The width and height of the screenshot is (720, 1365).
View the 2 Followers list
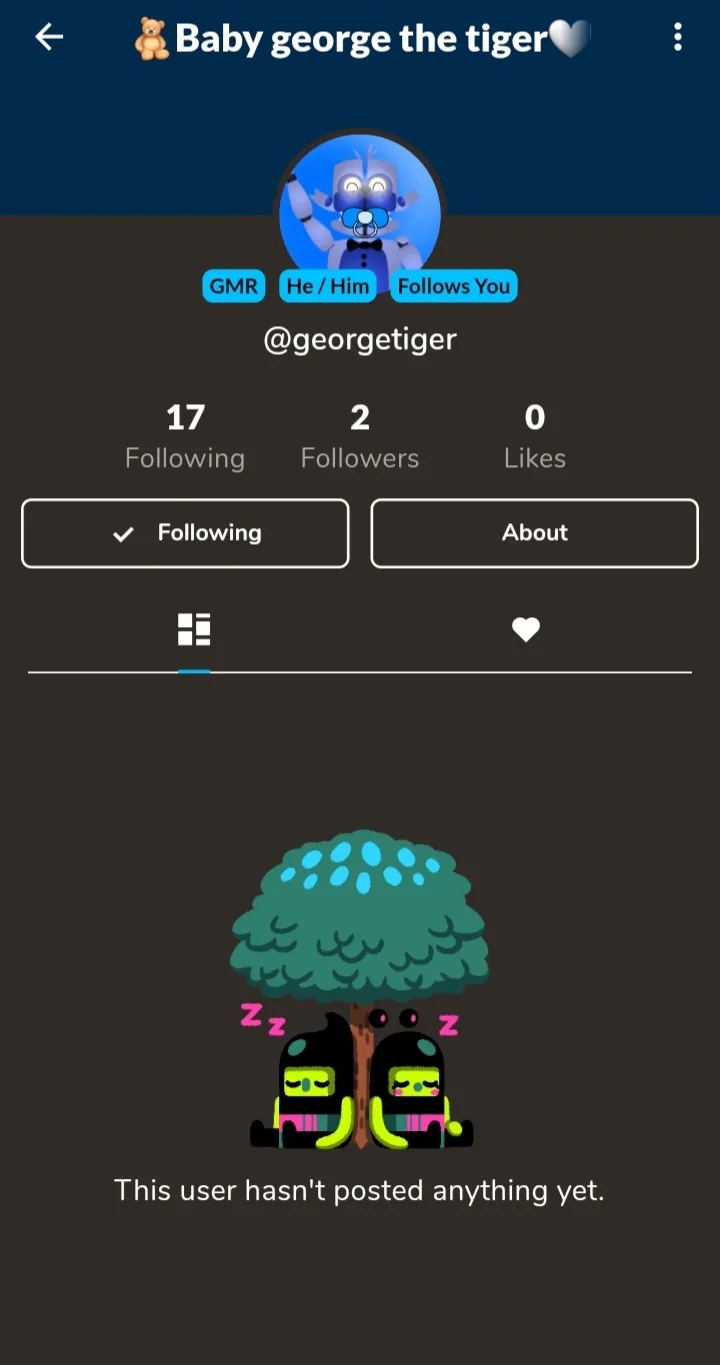click(x=360, y=436)
